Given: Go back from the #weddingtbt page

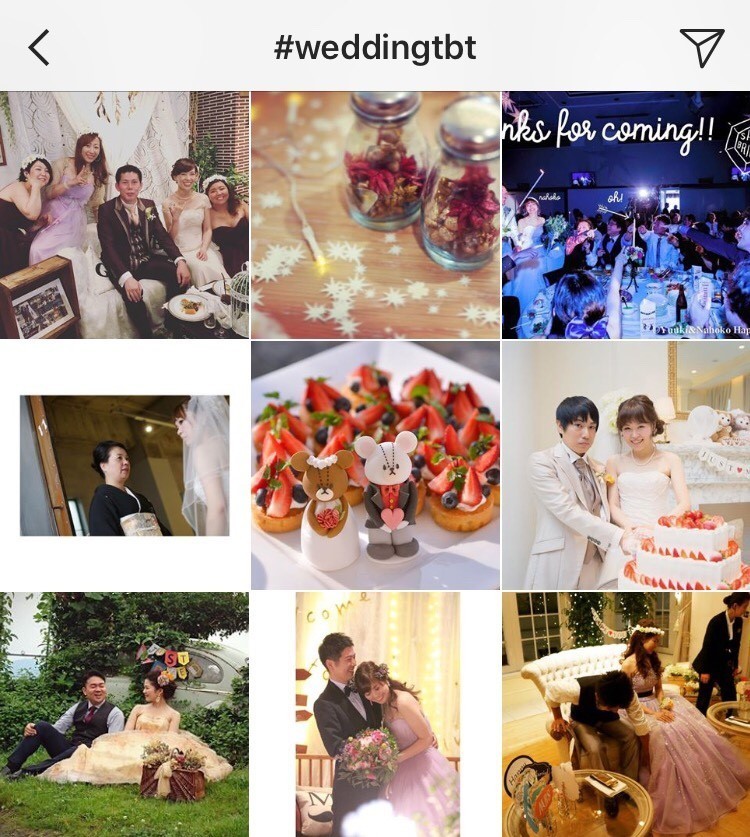Looking at the screenshot, I should pos(39,46).
